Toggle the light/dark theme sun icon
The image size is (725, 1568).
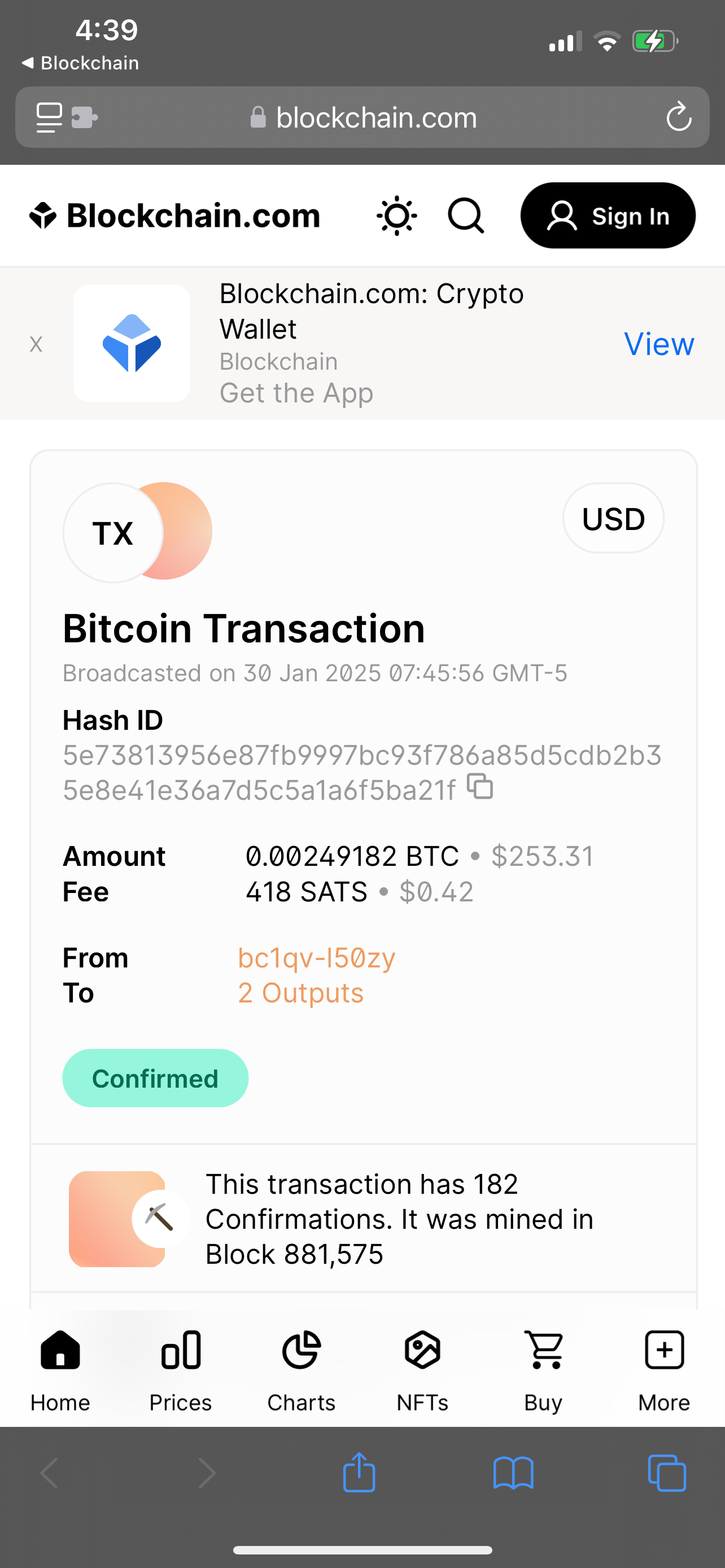pos(397,216)
